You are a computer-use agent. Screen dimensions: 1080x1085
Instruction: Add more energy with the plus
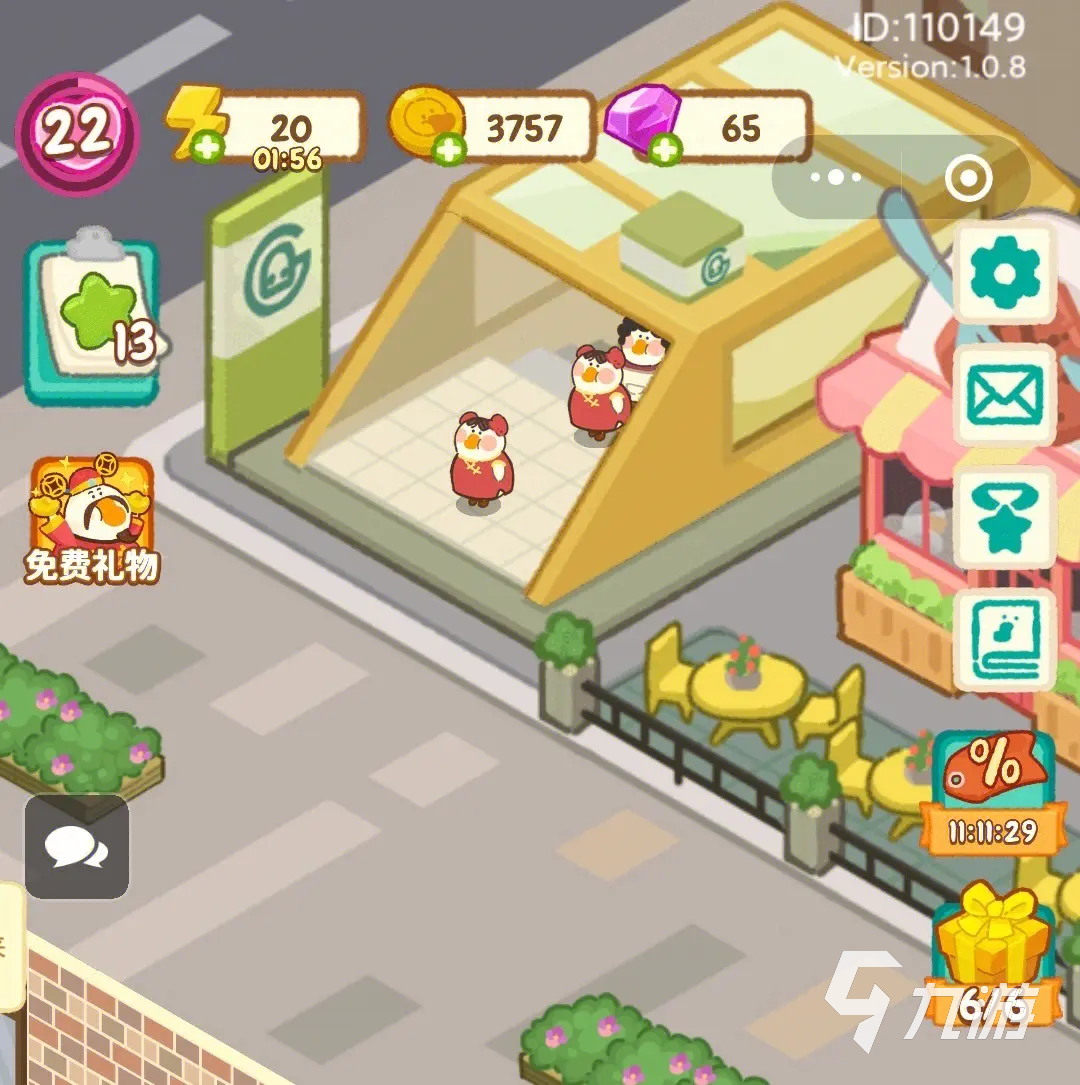pos(209,150)
